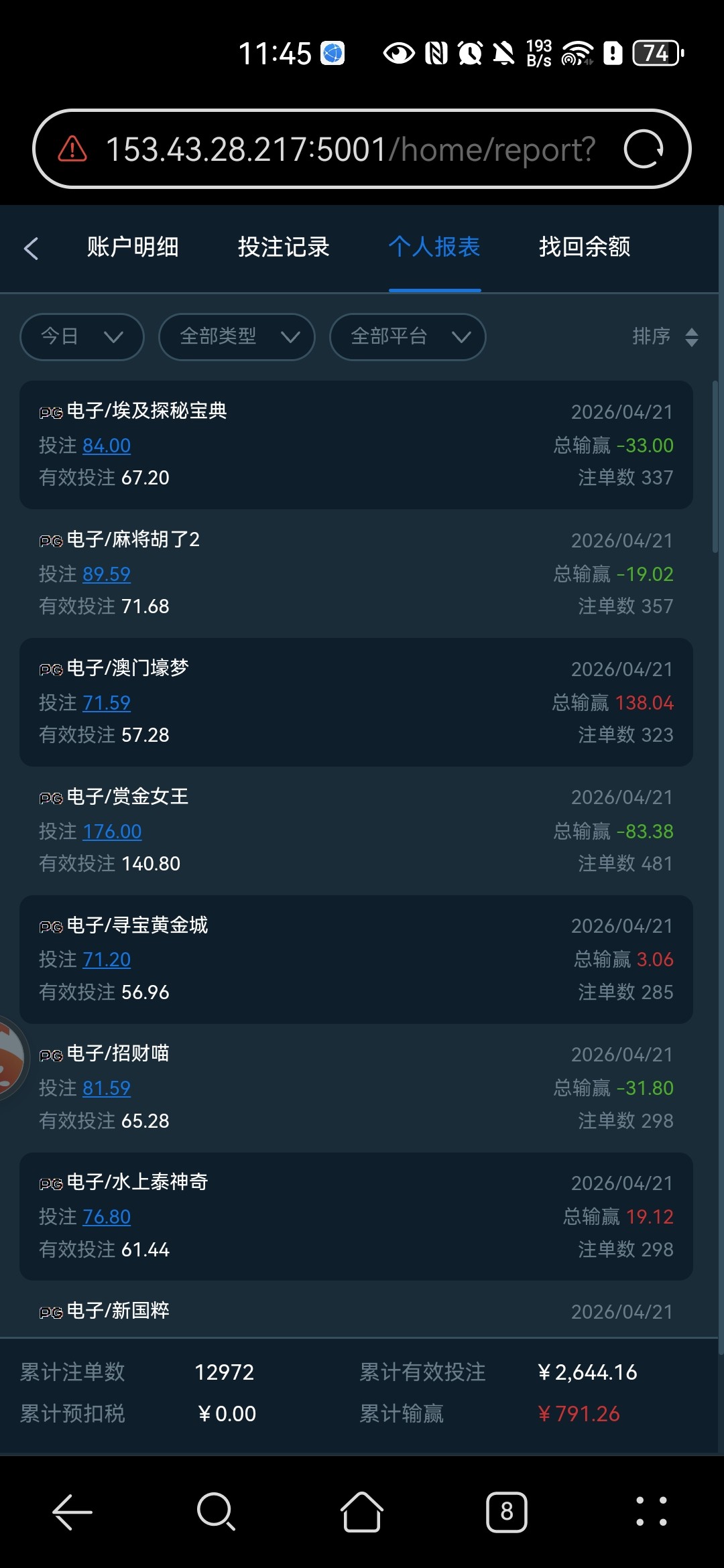The height and width of the screenshot is (1568, 724).
Task: Open bet amount 76.80 link for 水上泰神奇
Action: (107, 1217)
